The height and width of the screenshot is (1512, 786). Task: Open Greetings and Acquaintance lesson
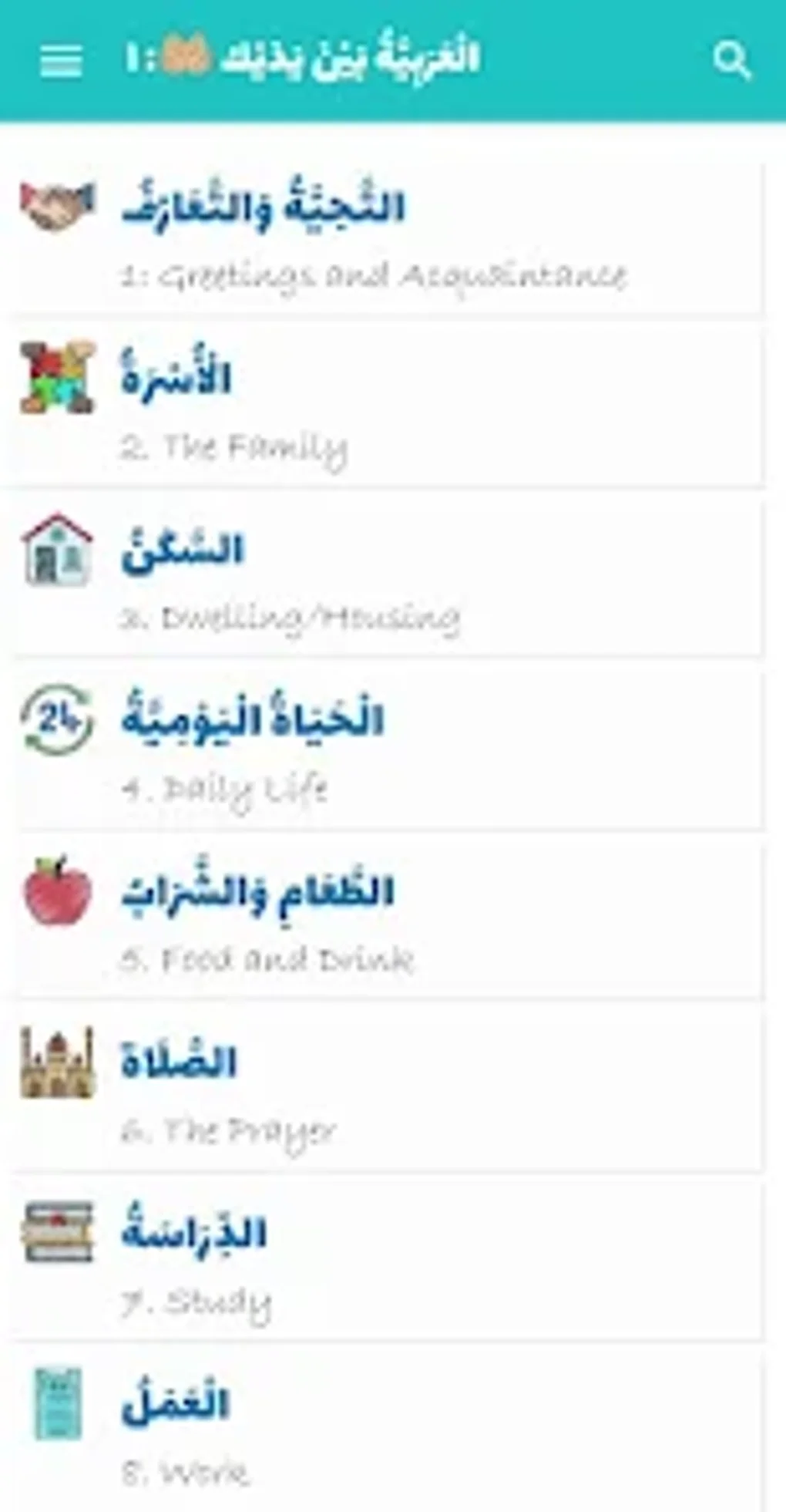point(385,239)
